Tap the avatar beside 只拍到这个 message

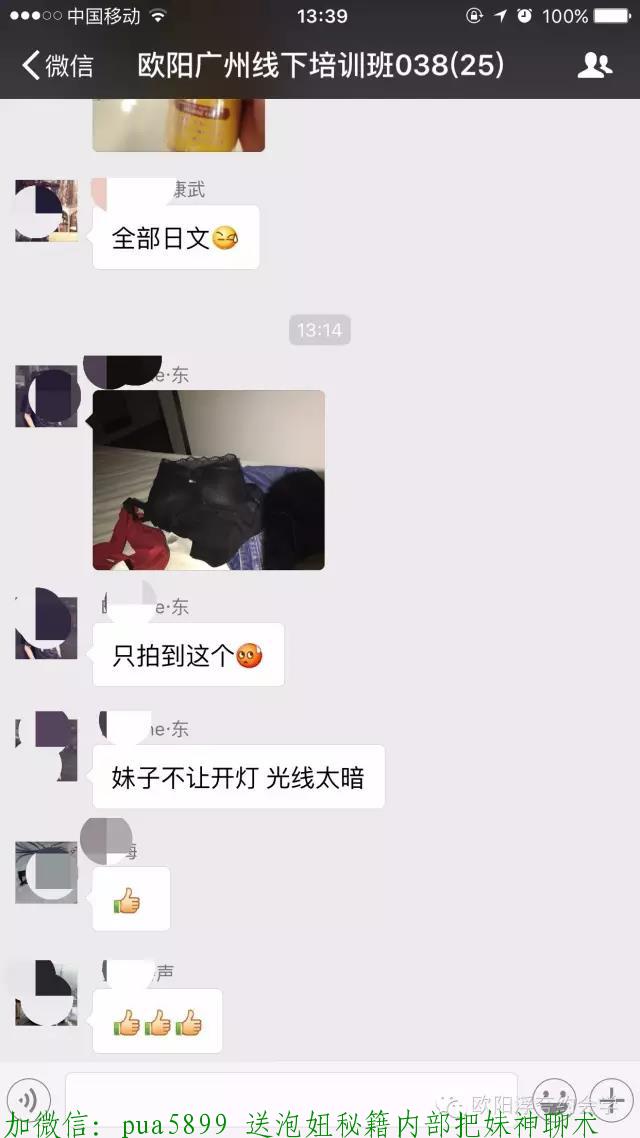click(46, 628)
